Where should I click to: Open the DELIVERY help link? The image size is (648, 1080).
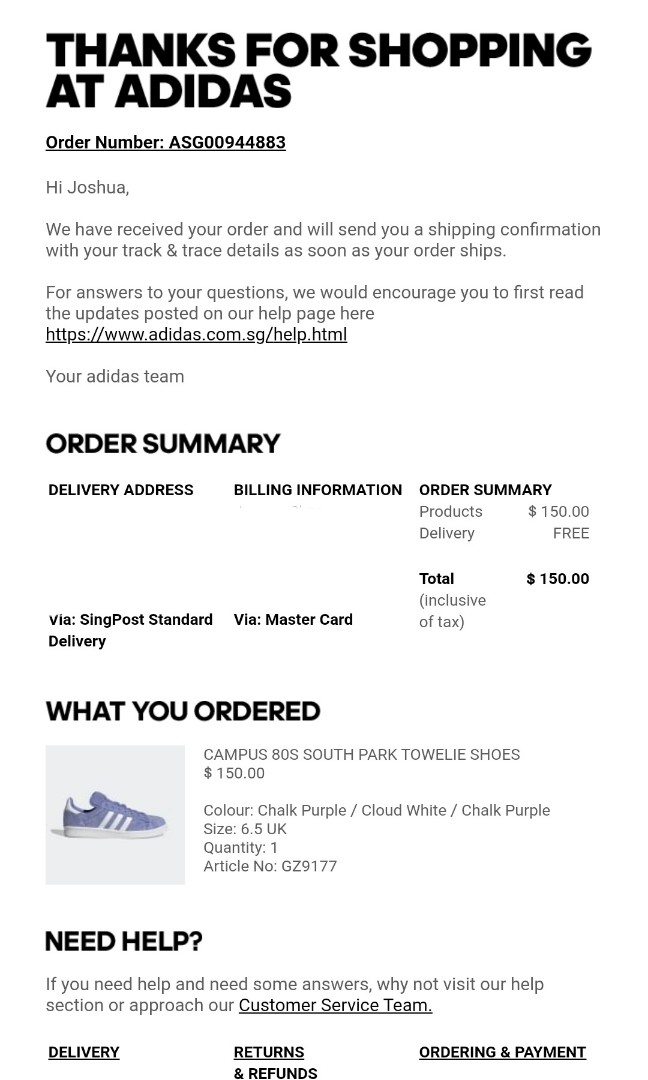[x=83, y=1052]
